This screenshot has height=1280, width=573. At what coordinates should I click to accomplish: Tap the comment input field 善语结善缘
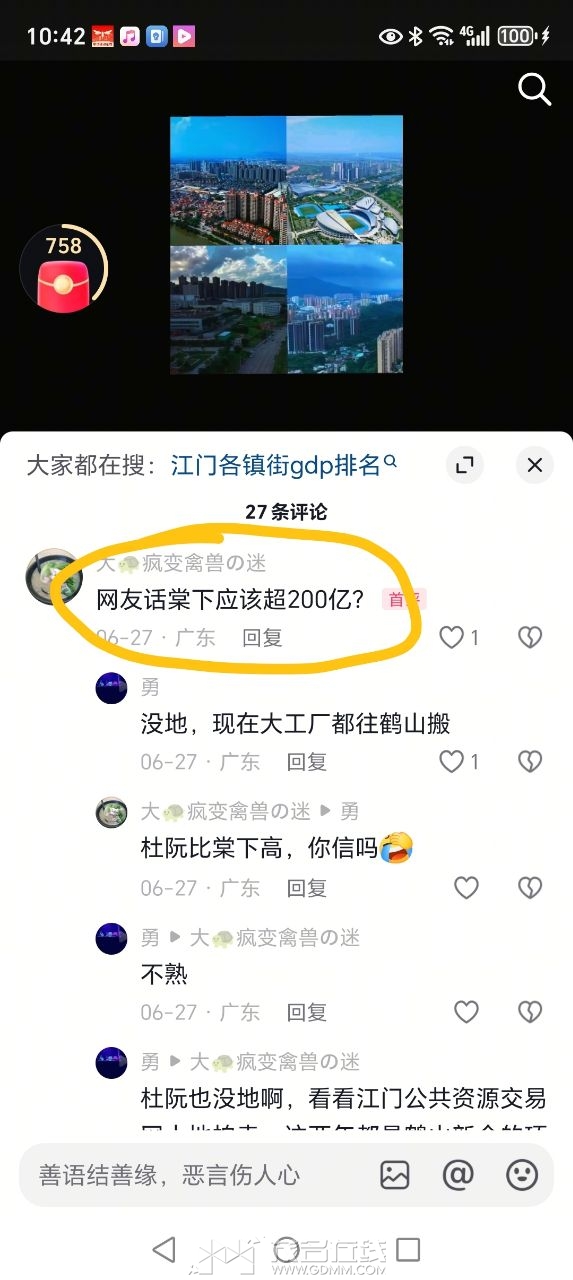click(x=190, y=1175)
